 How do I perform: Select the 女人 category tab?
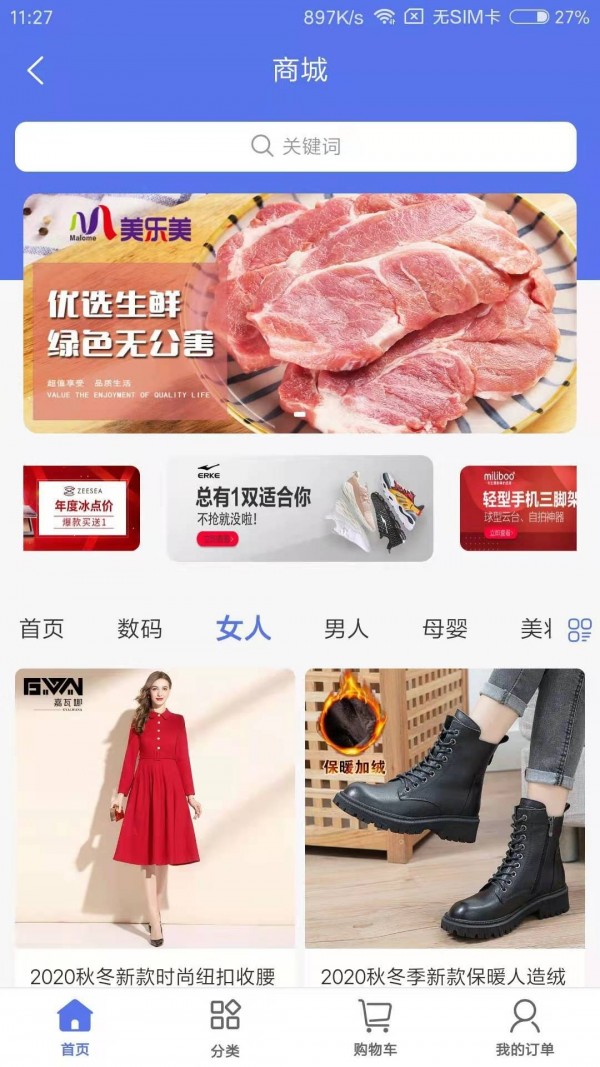[244, 629]
